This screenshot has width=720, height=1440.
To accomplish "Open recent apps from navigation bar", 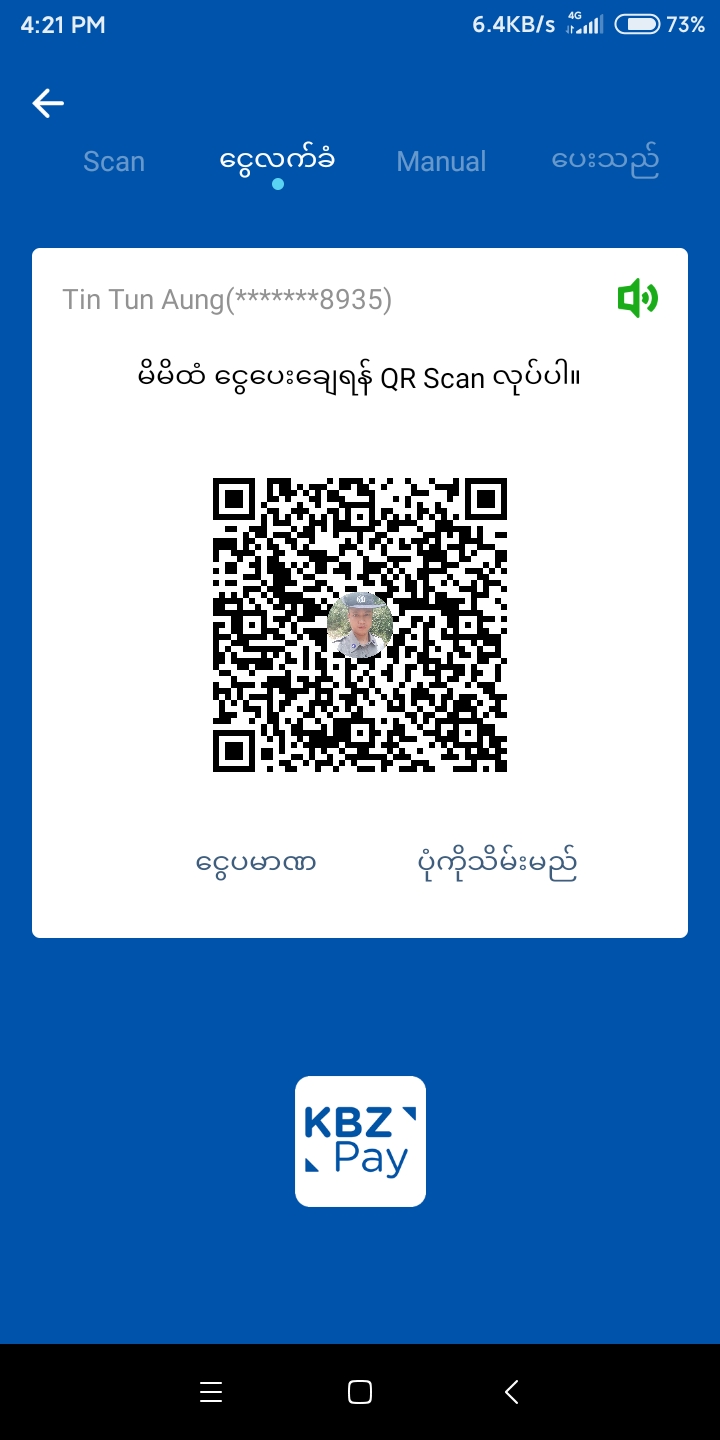I will 211,1392.
